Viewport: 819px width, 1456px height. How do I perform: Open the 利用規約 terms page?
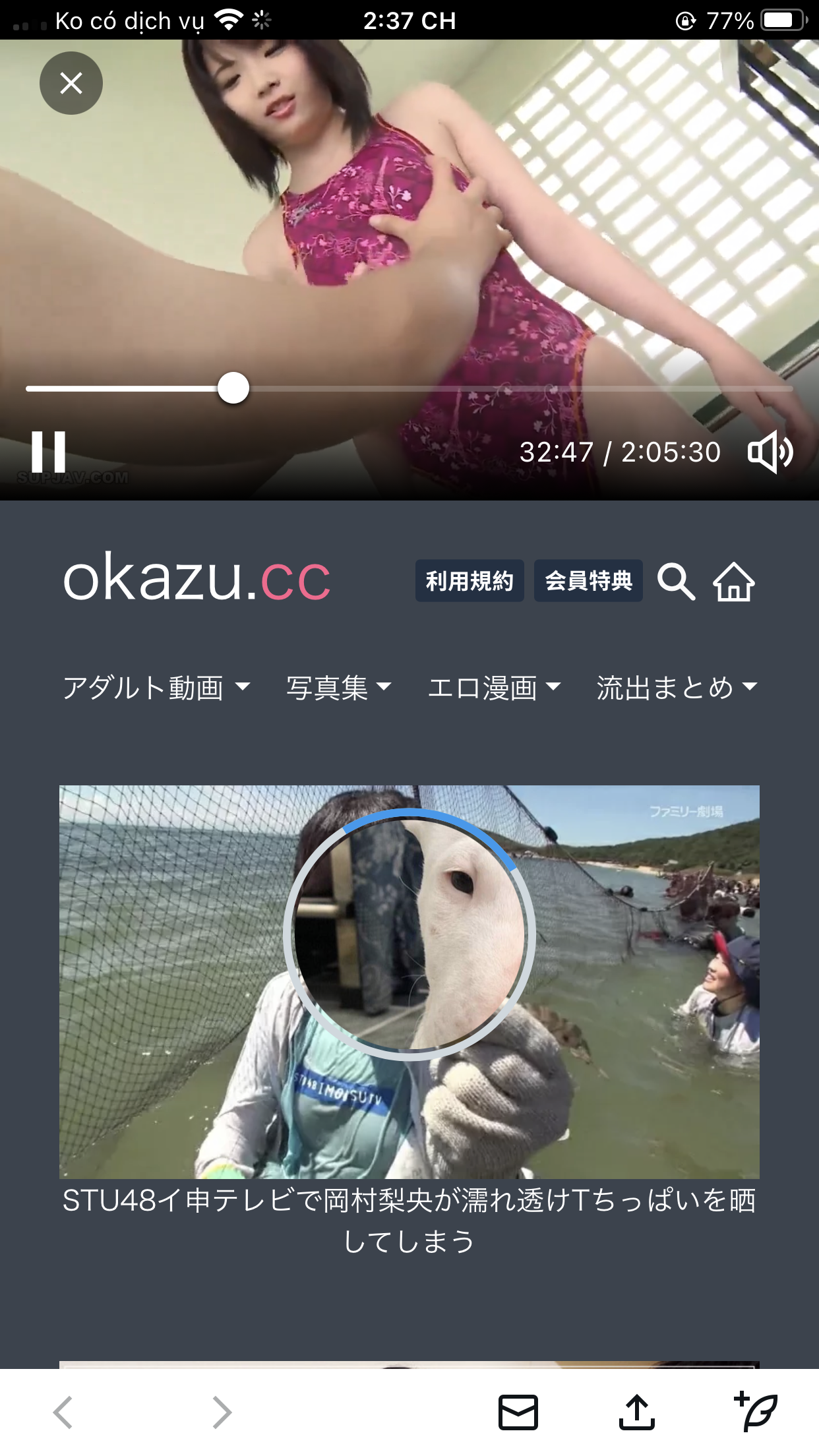tap(470, 581)
